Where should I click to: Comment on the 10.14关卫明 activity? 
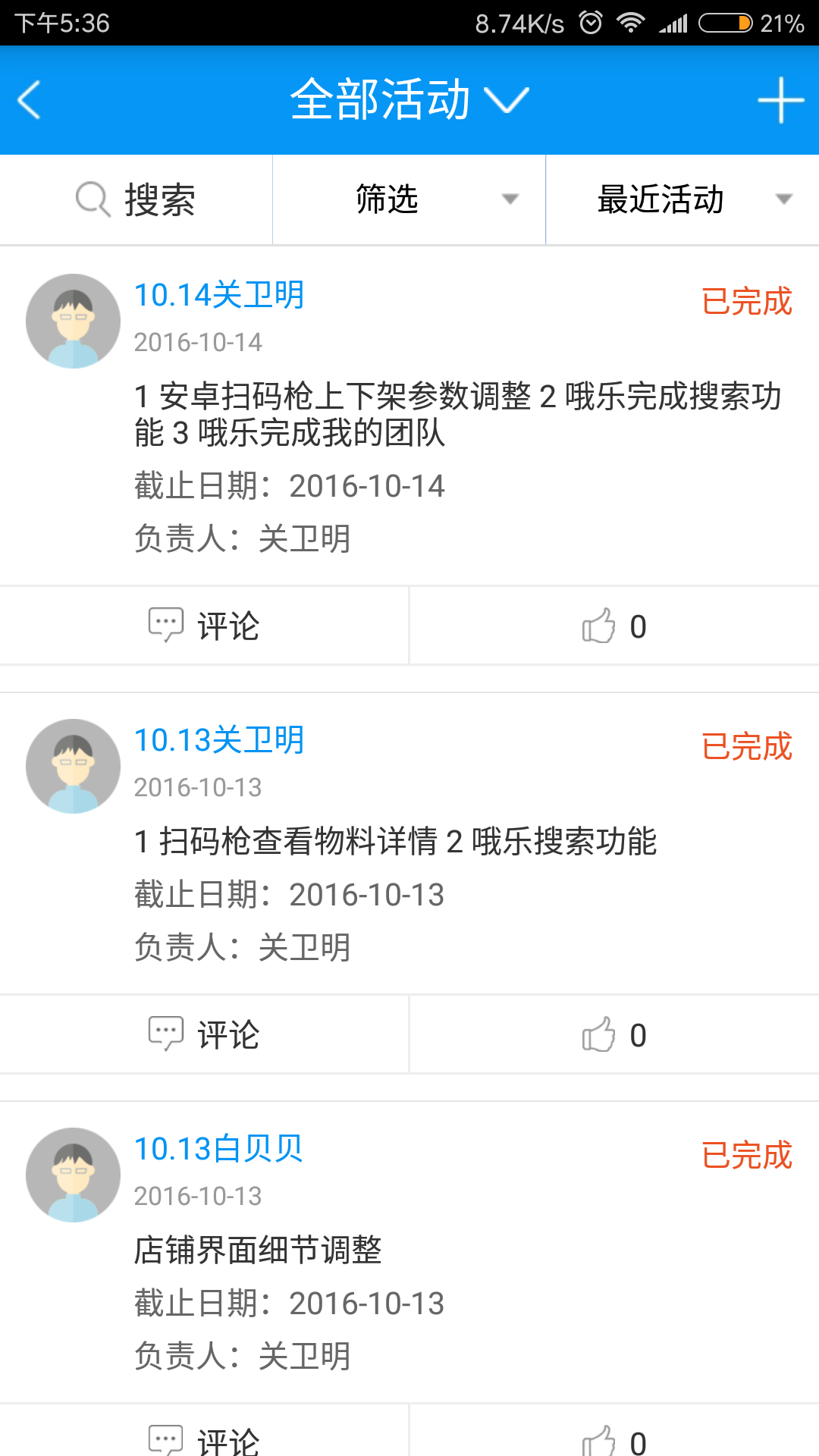[x=204, y=626]
